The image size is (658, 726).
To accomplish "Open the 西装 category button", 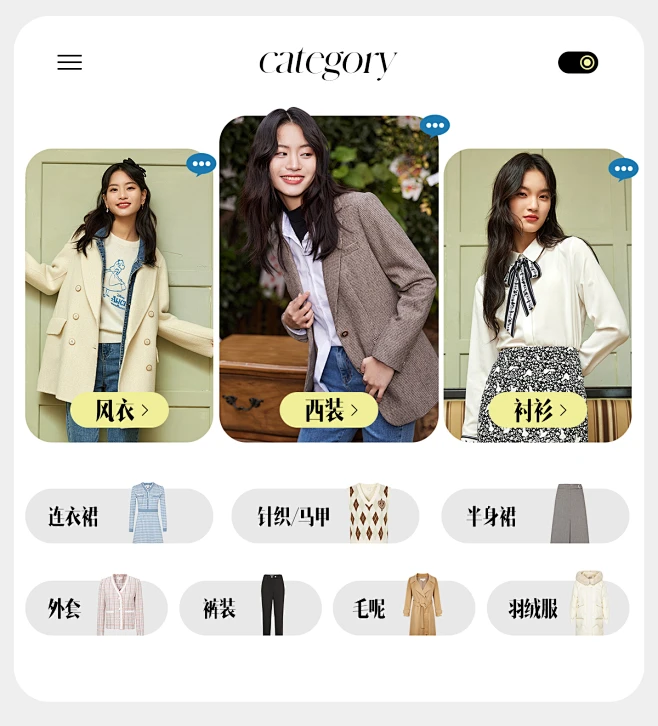I will [x=328, y=410].
